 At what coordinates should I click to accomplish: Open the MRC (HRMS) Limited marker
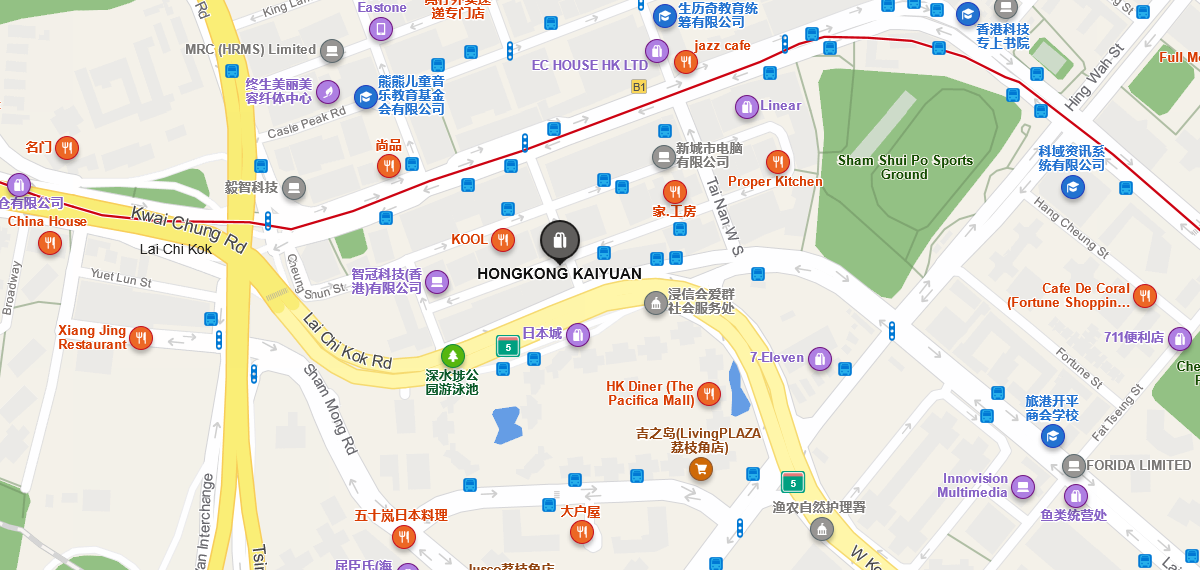[332, 50]
